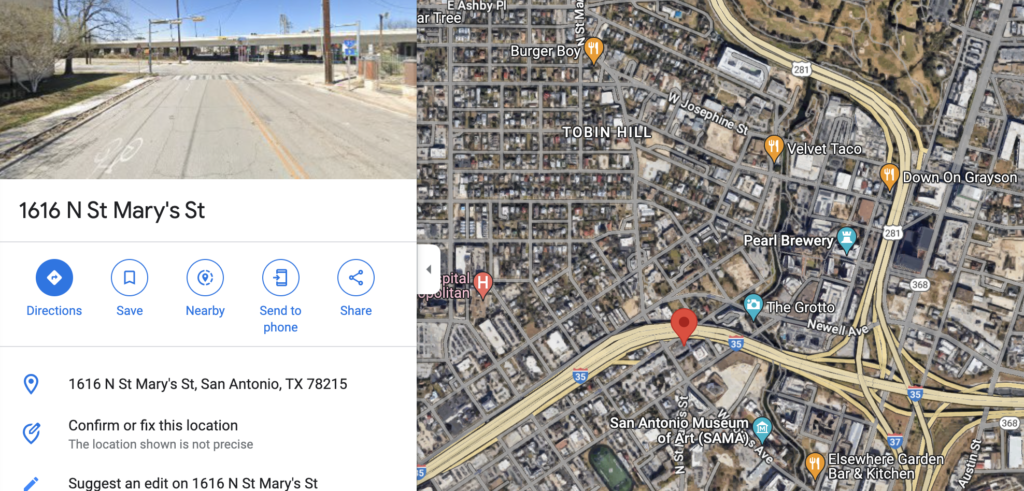1024x491 pixels.
Task: Open Down On Grayson marker
Action: coord(889,176)
